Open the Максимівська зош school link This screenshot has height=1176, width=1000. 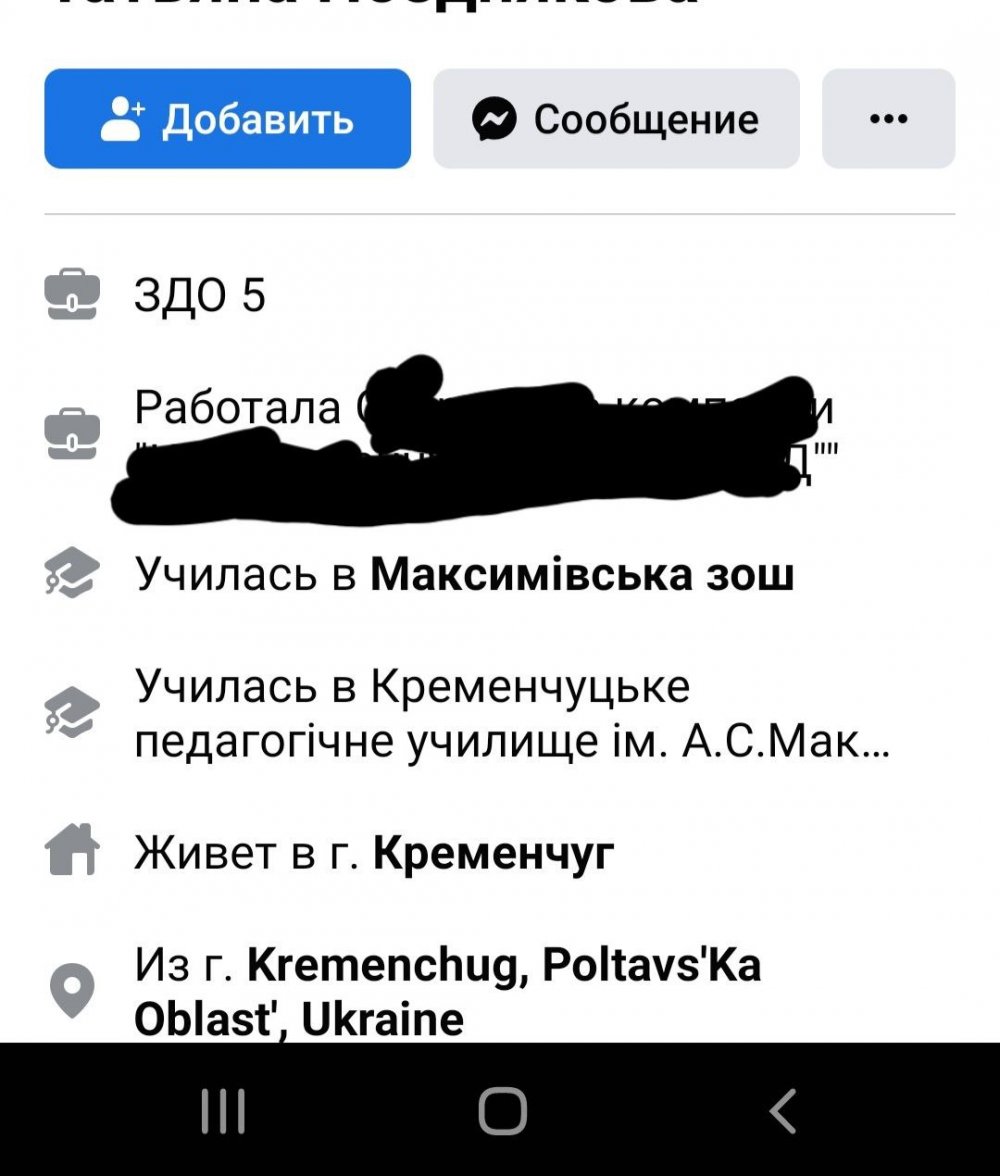click(x=581, y=576)
